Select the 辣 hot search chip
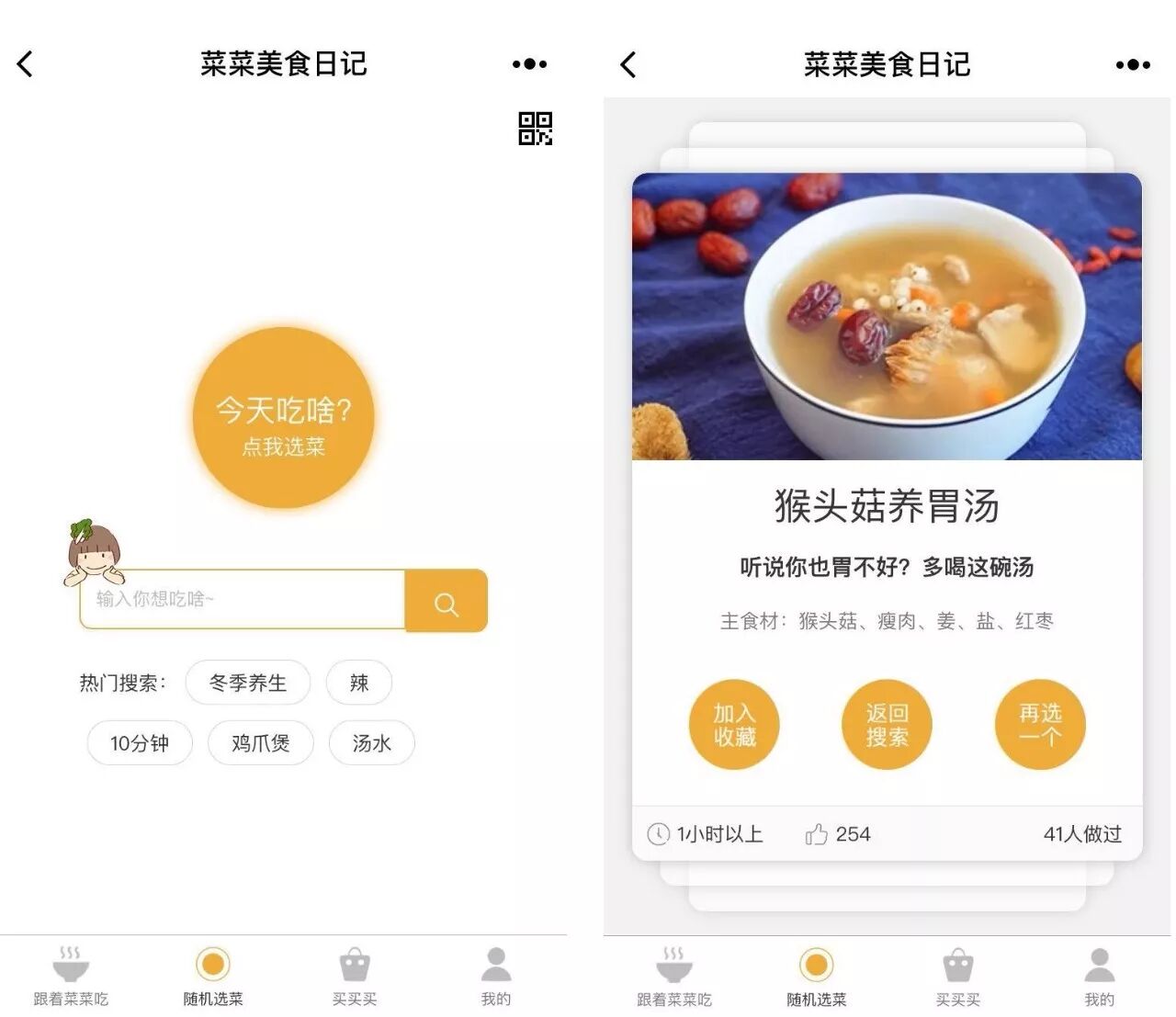1176x1017 pixels. (x=359, y=683)
